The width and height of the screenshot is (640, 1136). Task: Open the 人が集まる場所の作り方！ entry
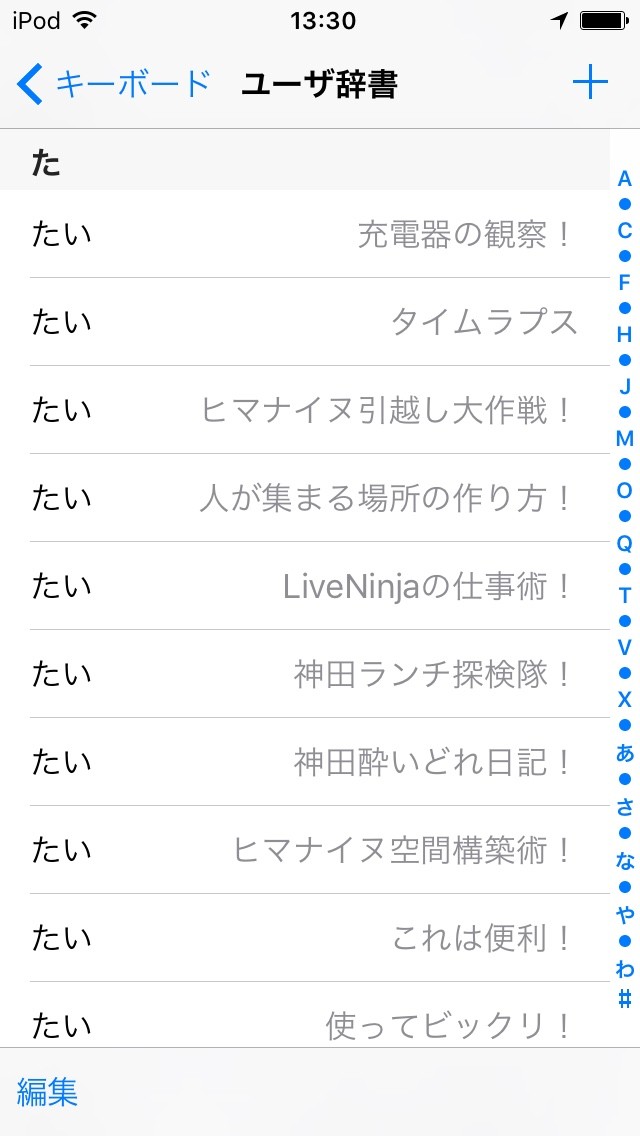[x=305, y=498]
